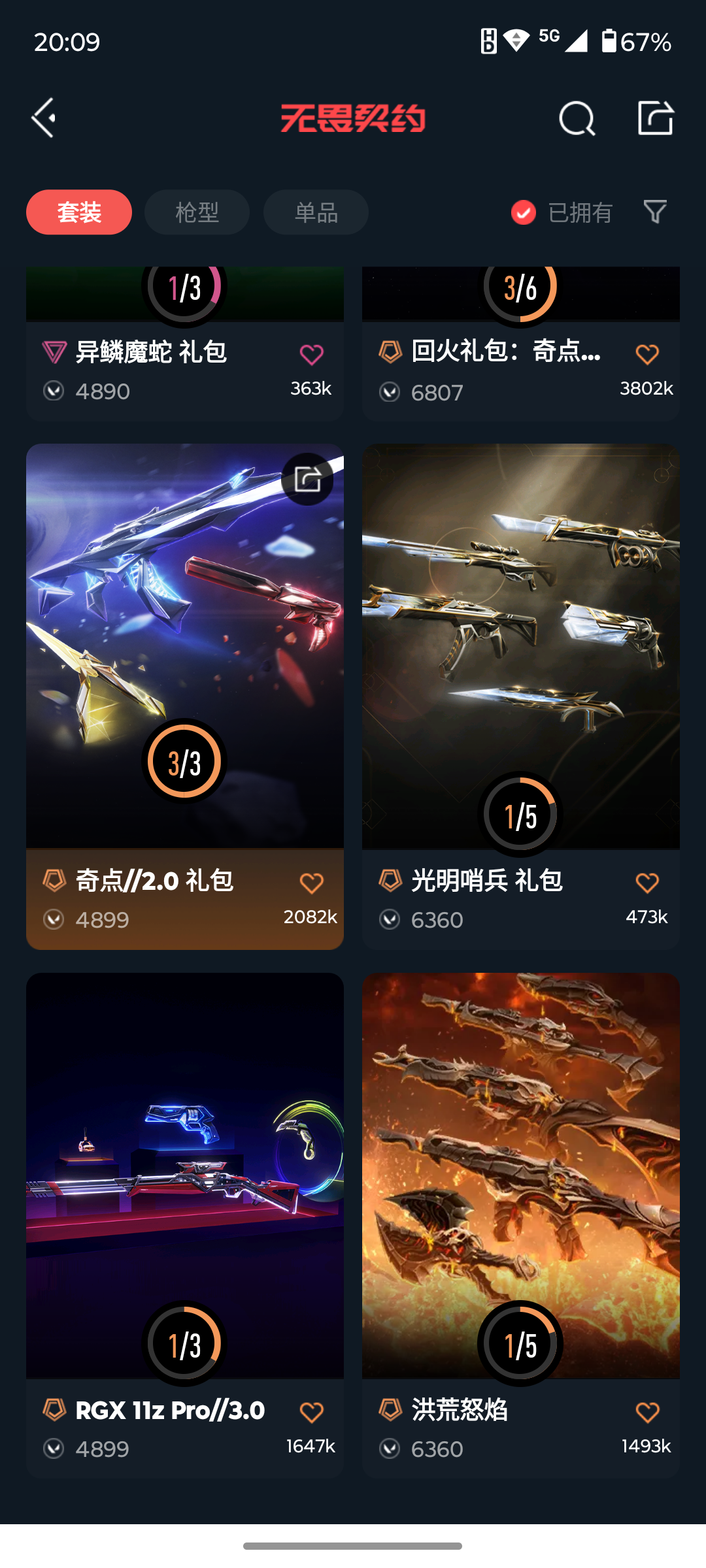Open the filter funnel icon
This screenshot has width=706, height=1568.
pyautogui.click(x=655, y=212)
